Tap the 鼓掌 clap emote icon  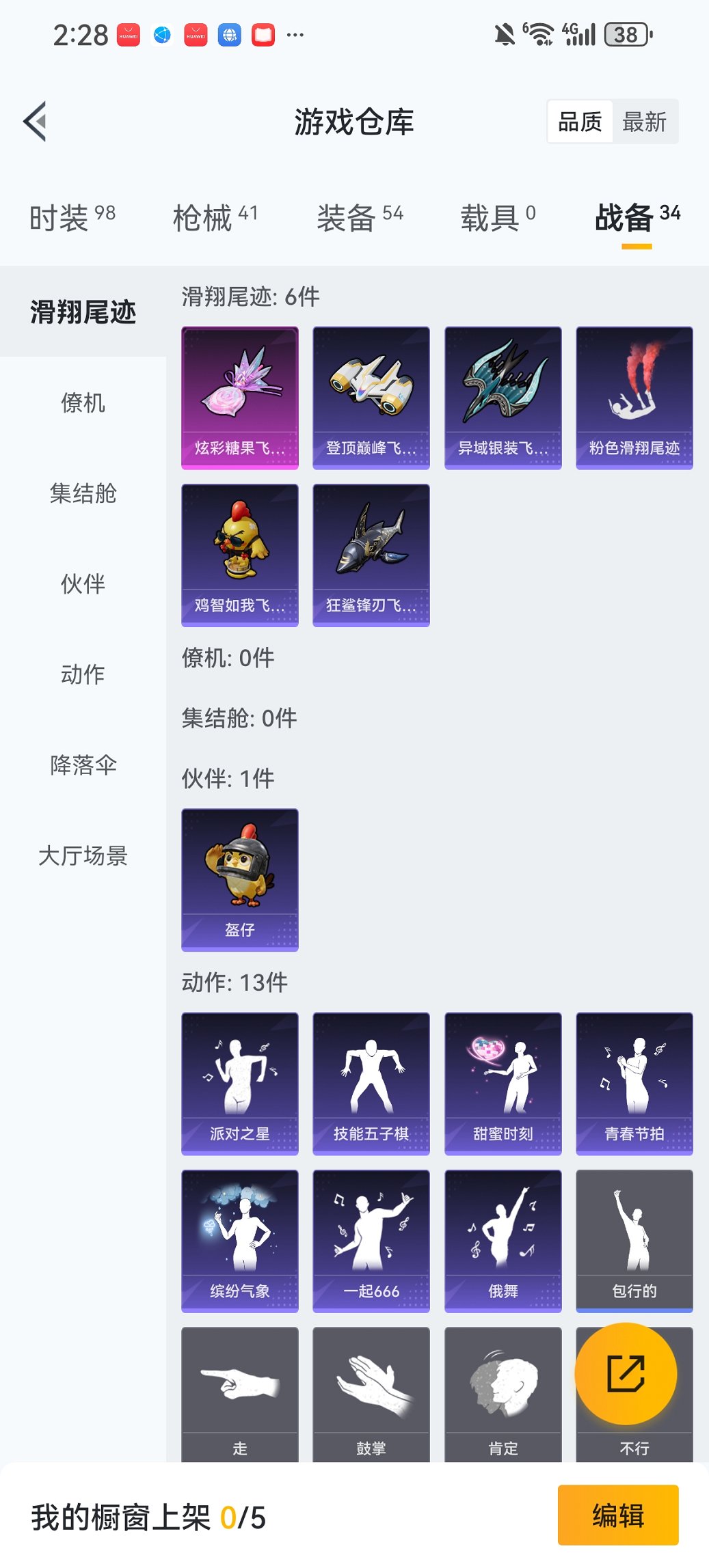click(371, 1394)
